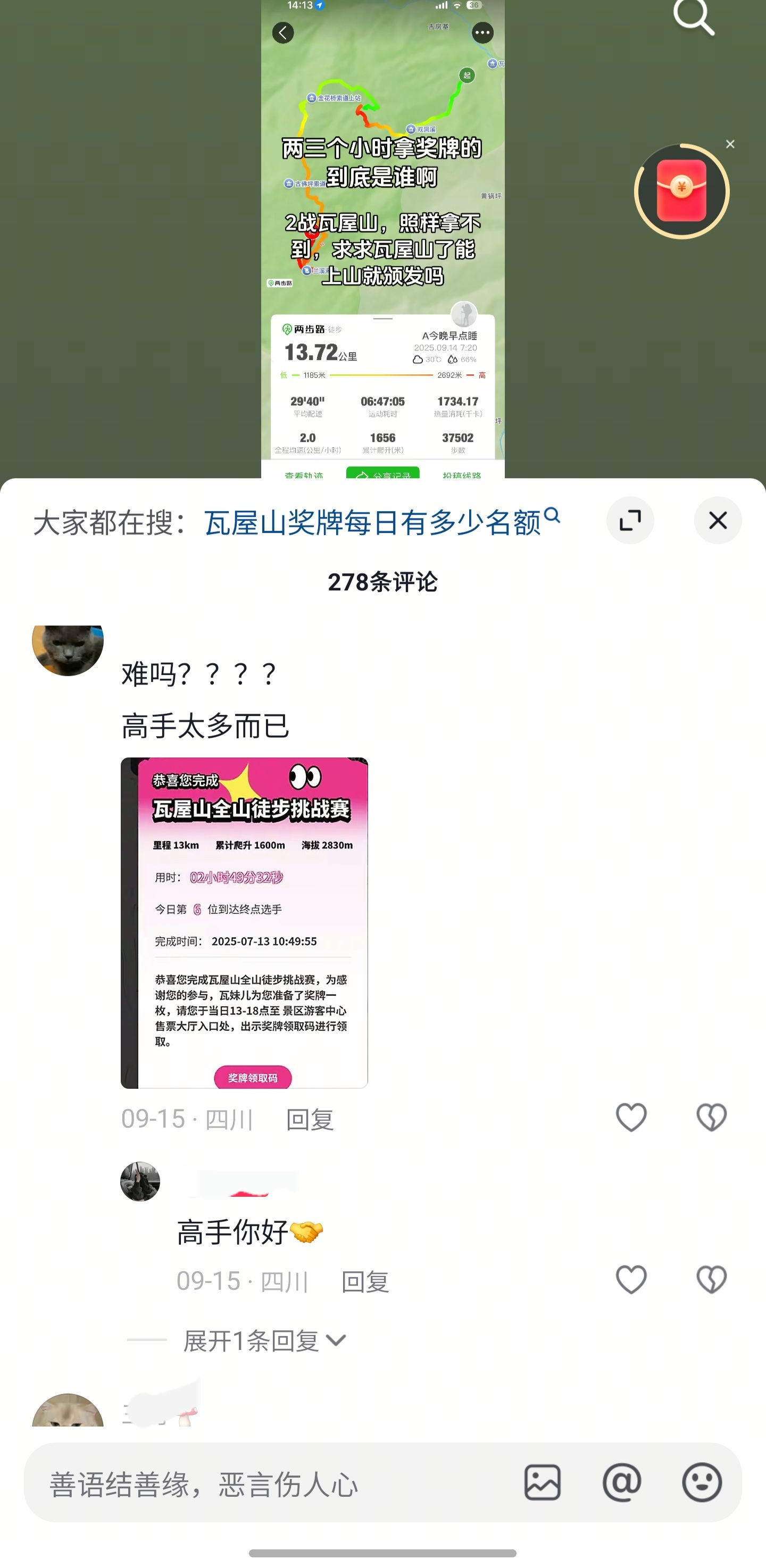
Task: Open the red envelope reward
Action: [x=681, y=191]
